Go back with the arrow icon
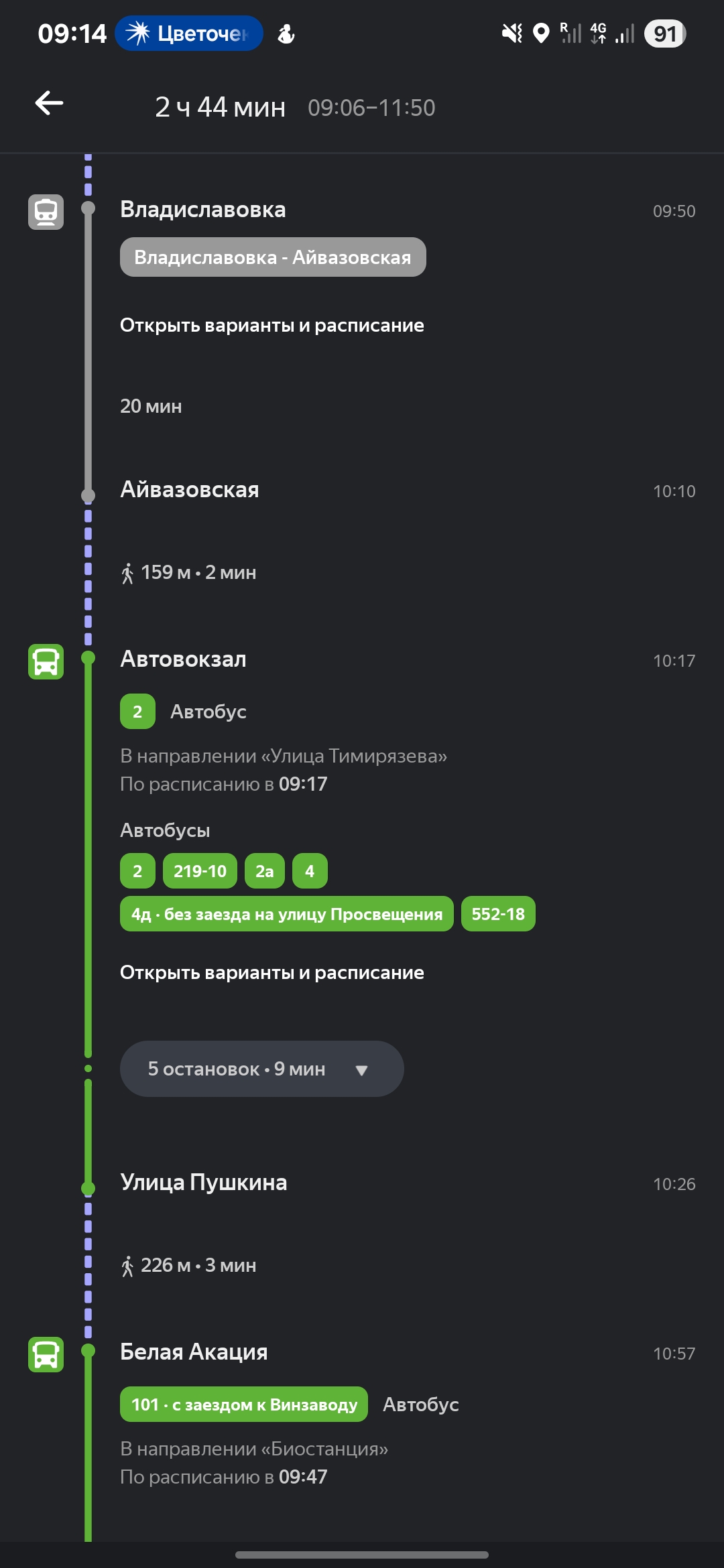 (49, 103)
